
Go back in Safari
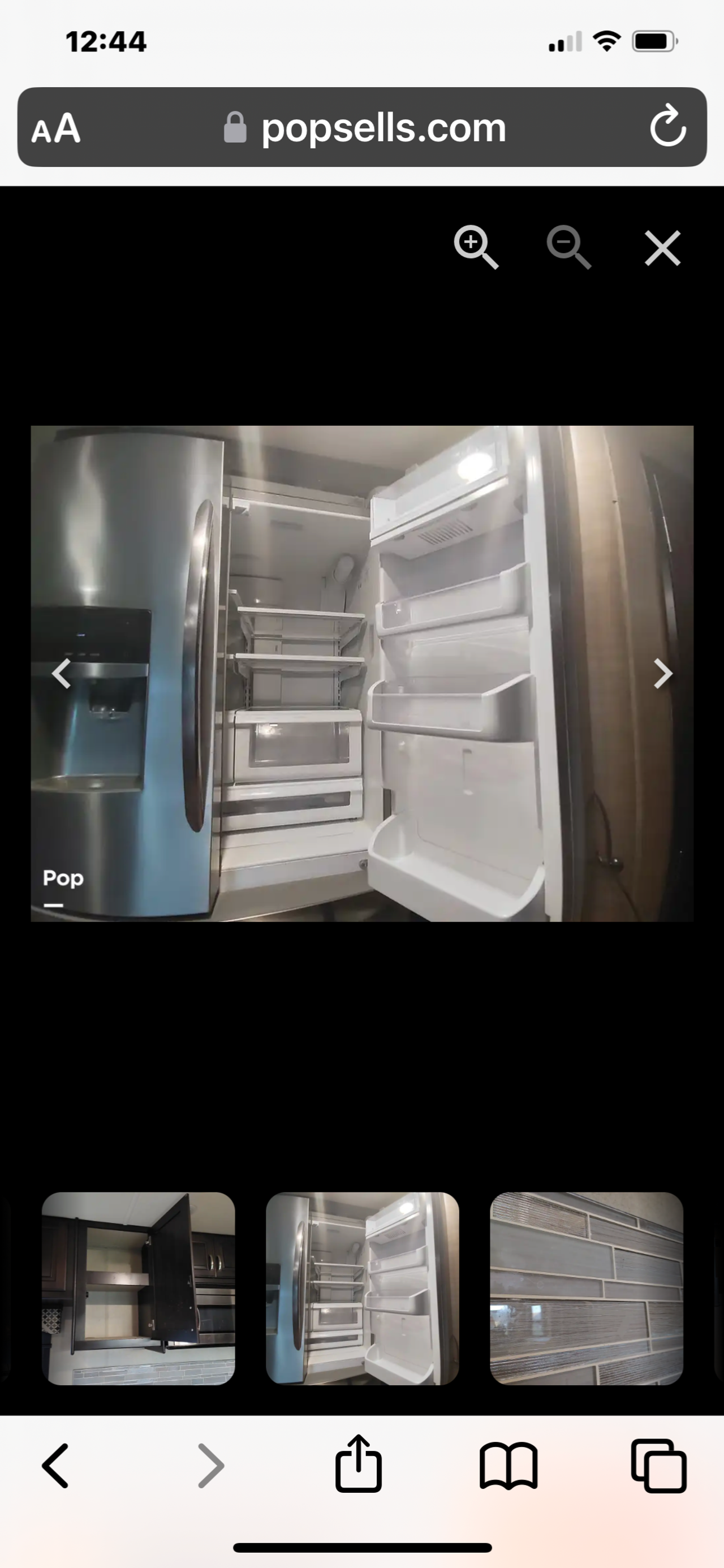[55, 1466]
